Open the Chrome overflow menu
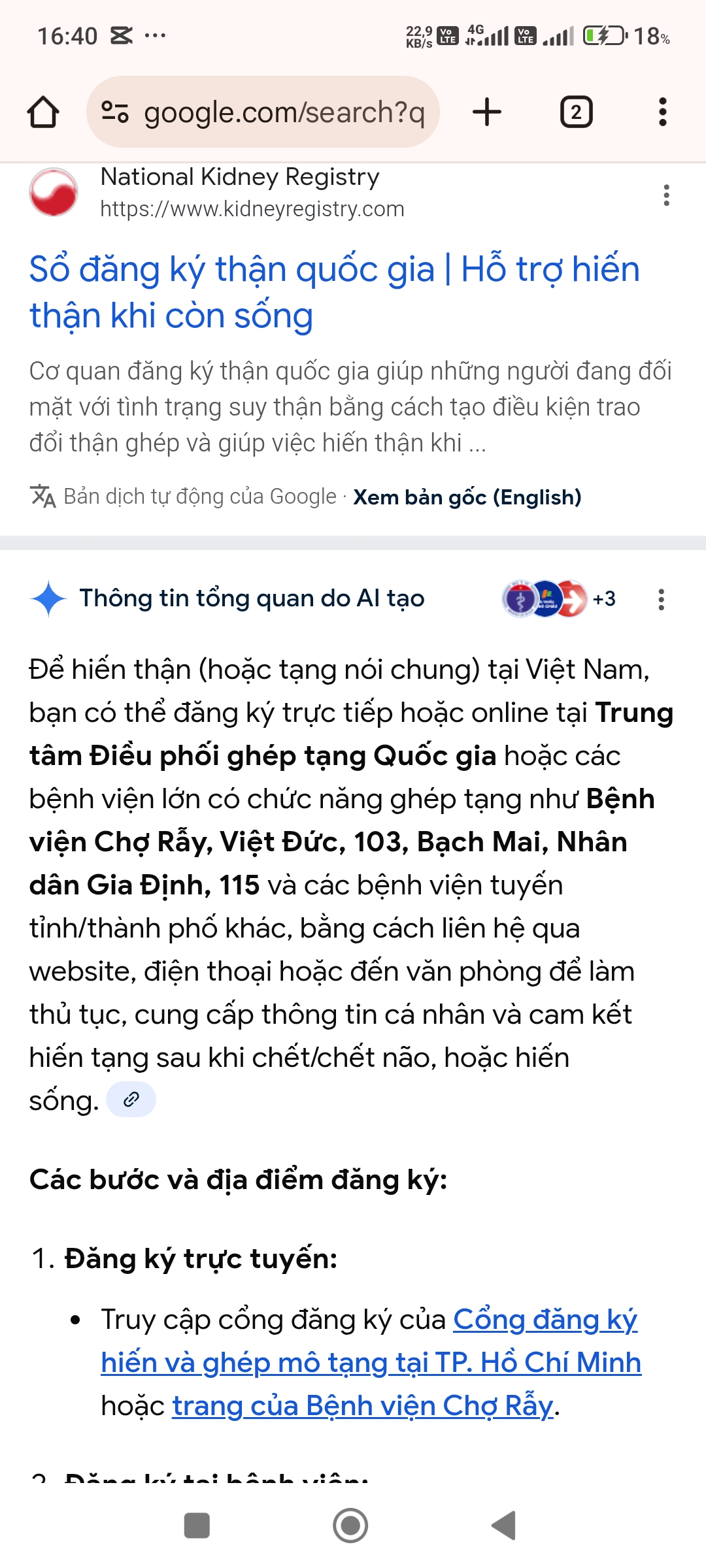The image size is (706, 1568). click(662, 112)
